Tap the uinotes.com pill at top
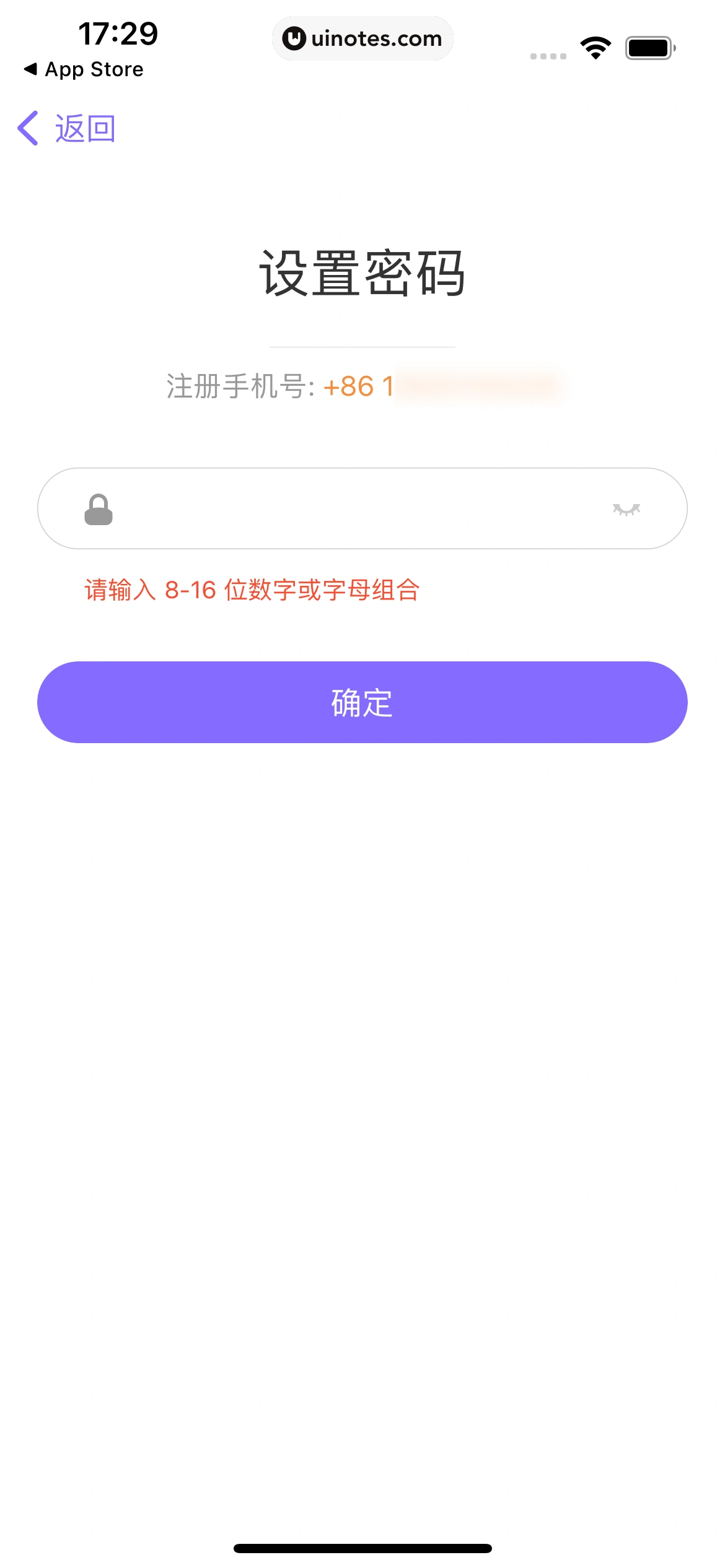 pyautogui.click(x=362, y=38)
